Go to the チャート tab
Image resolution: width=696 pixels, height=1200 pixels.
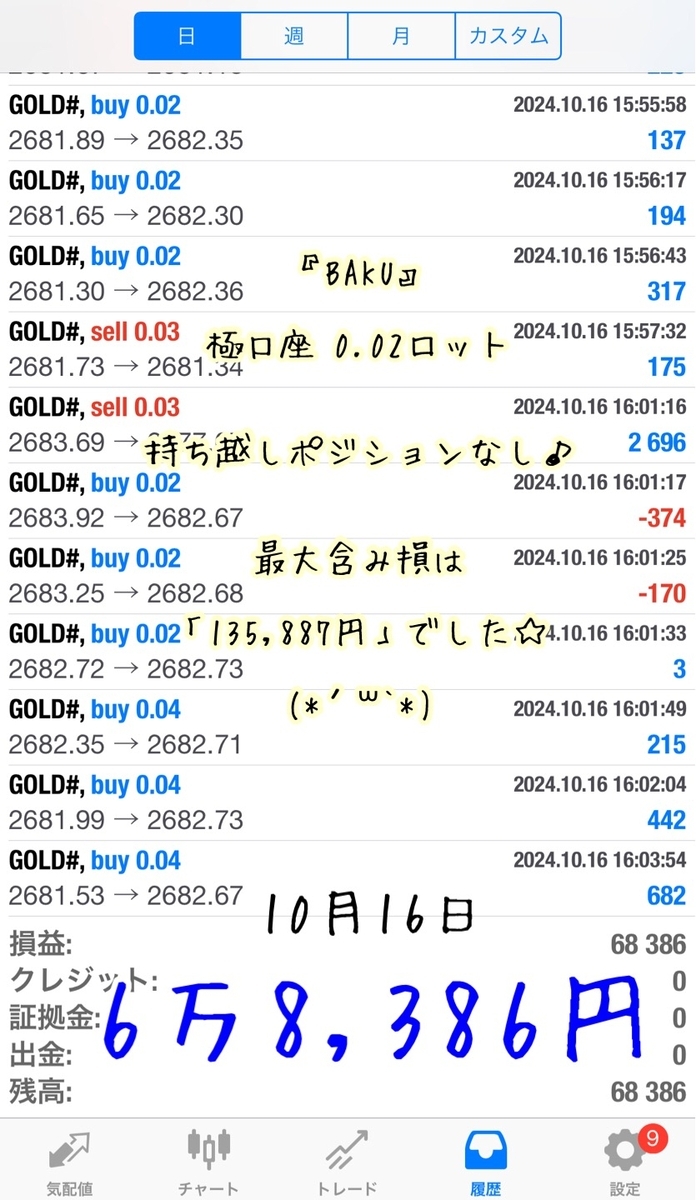[x=210, y=1162]
